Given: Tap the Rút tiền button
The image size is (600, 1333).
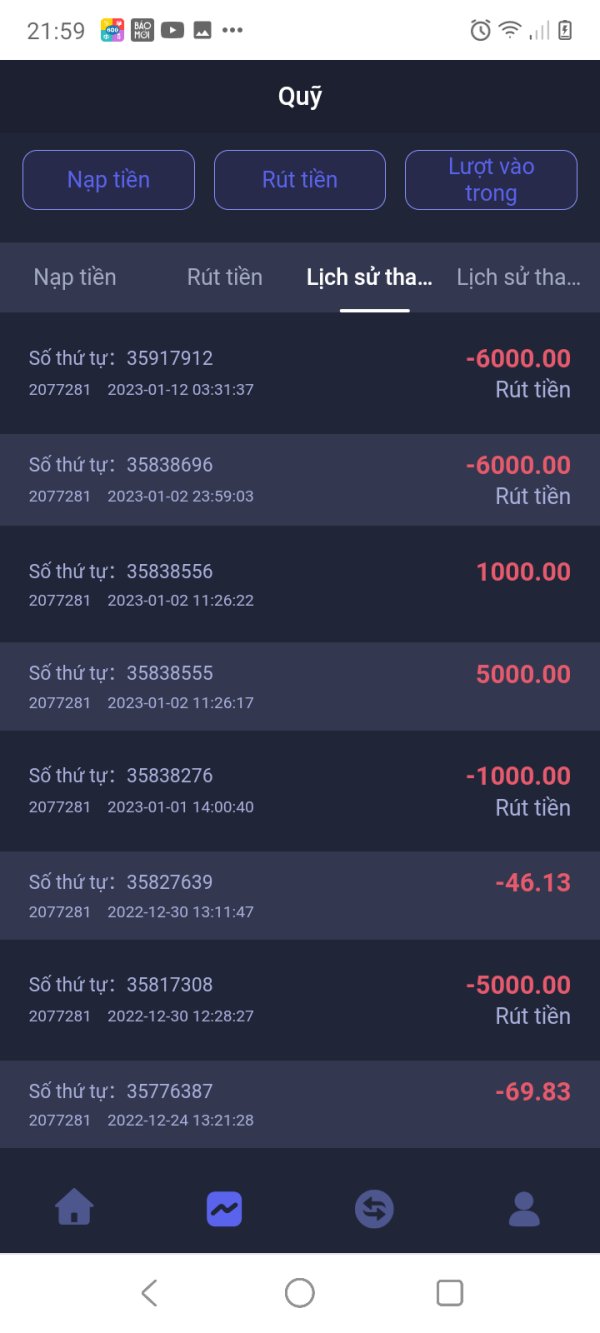Looking at the screenshot, I should [300, 180].
